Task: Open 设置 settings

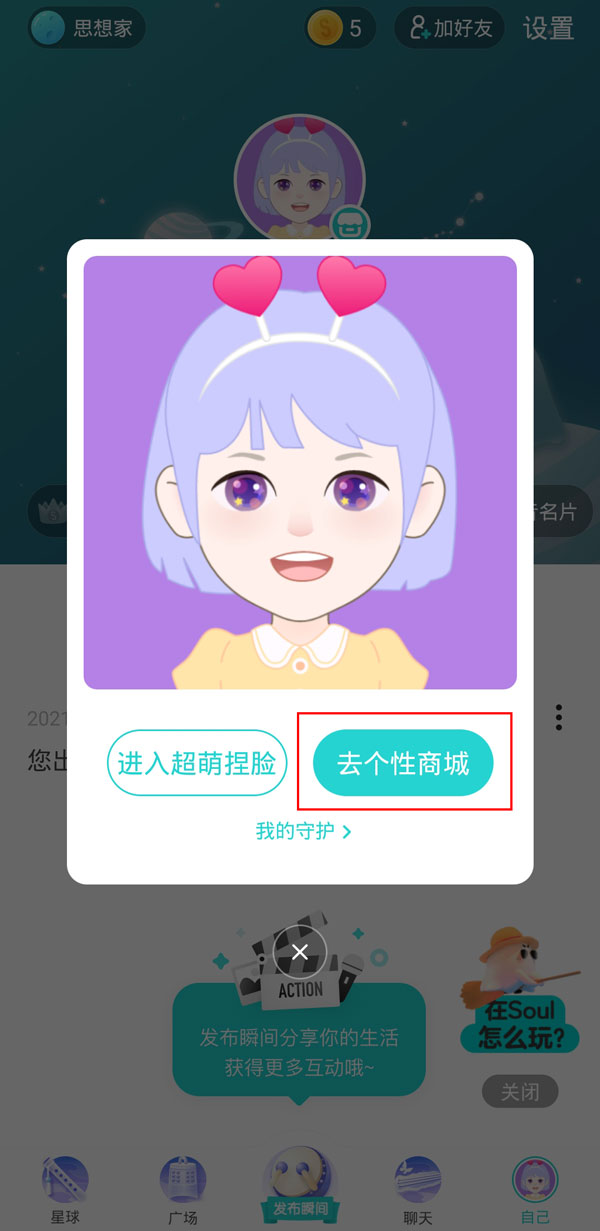Action: (549, 28)
